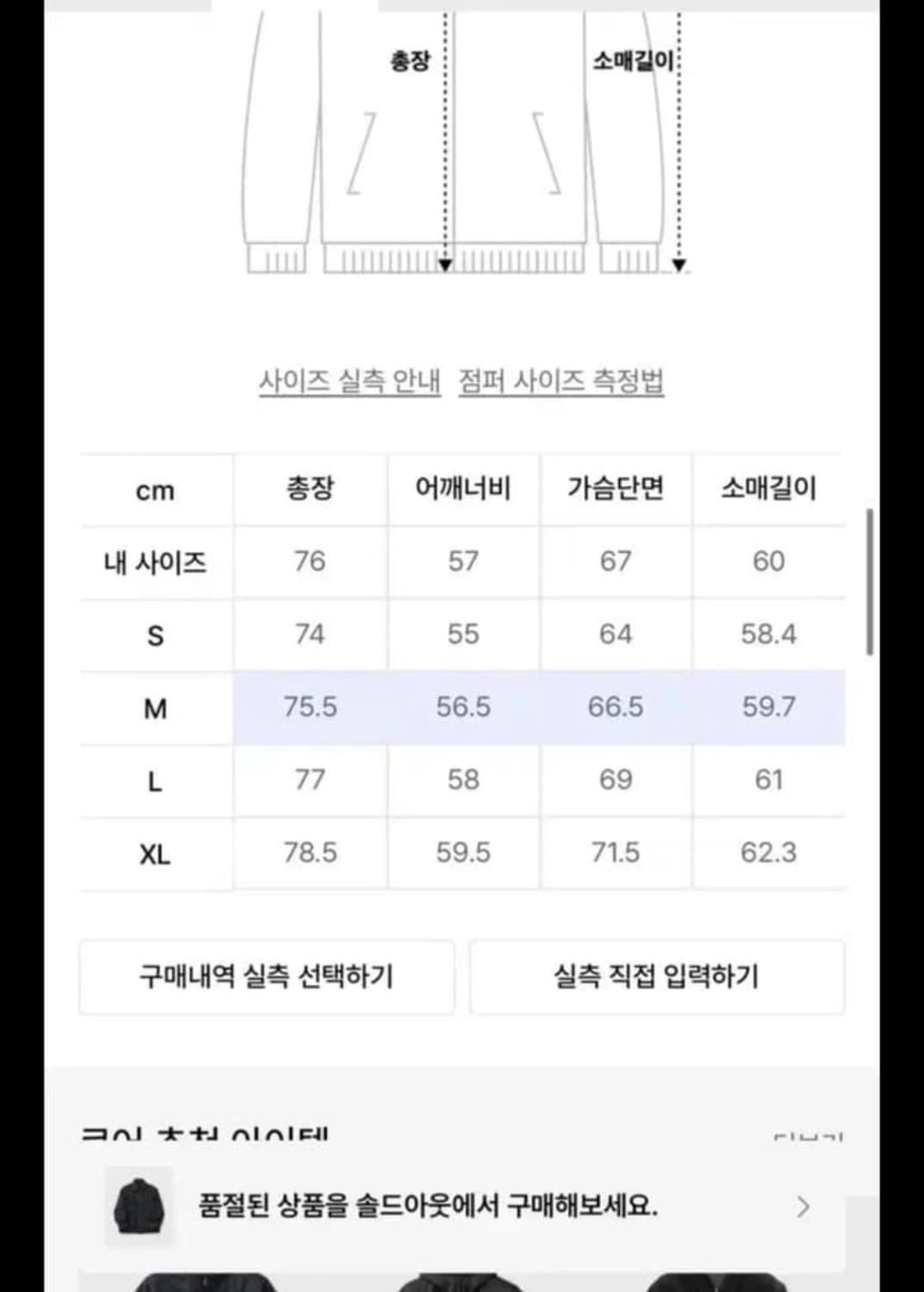Select the S size row

pyautogui.click(x=462, y=635)
